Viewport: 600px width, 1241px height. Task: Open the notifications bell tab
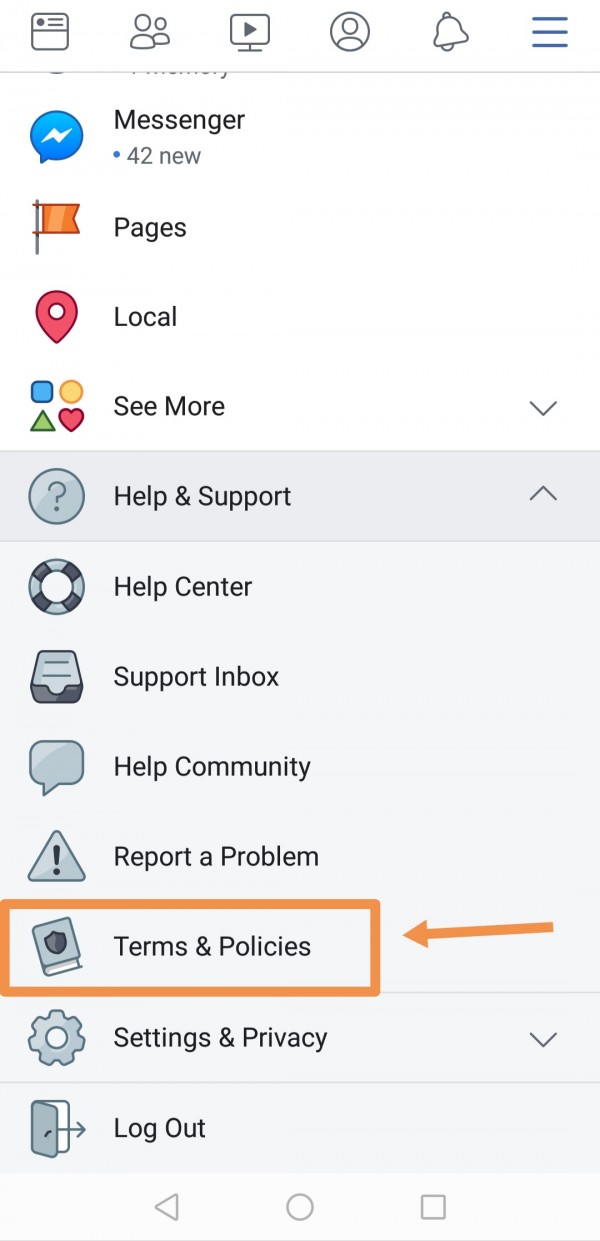450,32
